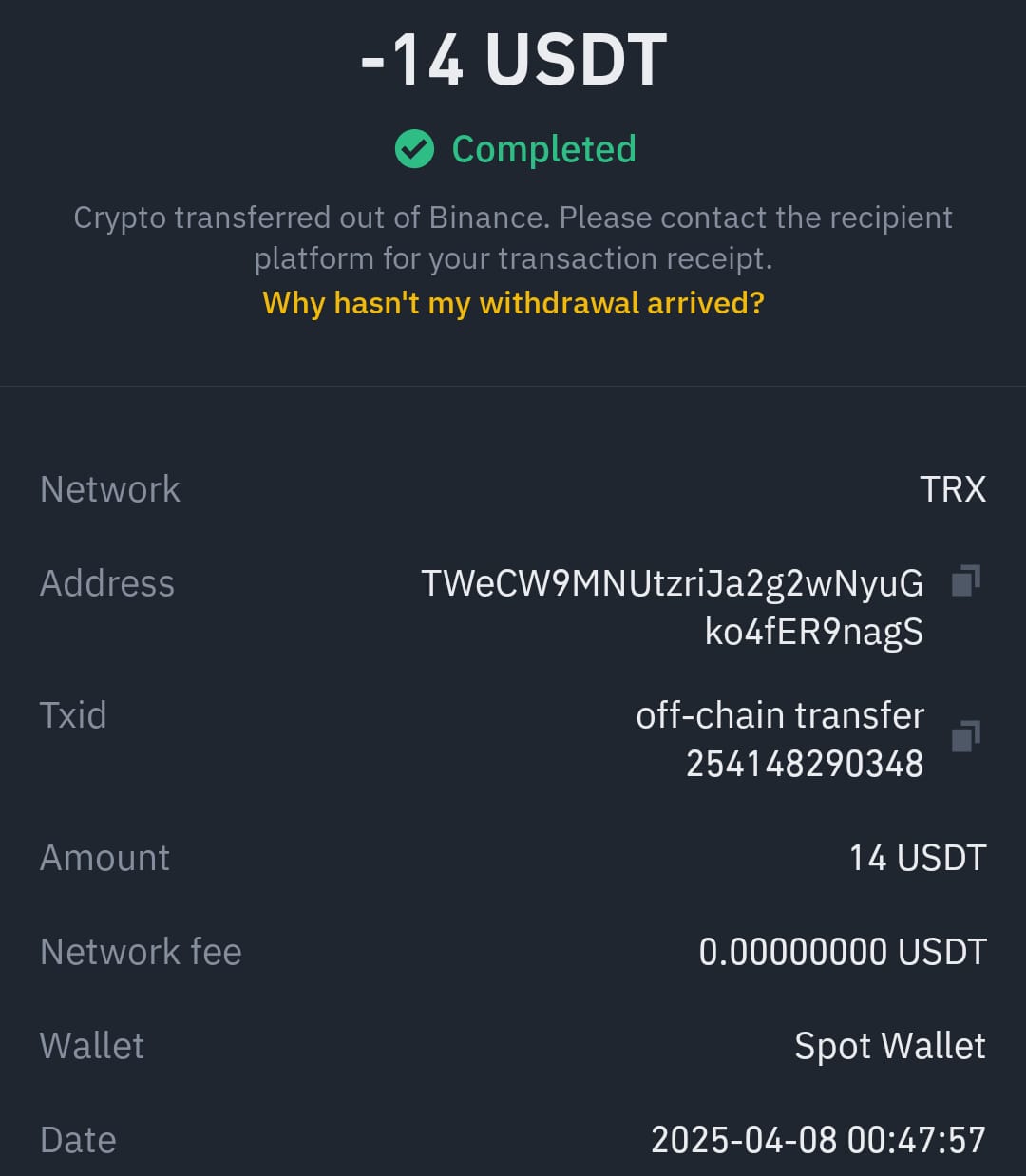
Task: Click the duplicate-pages icon in the Txid row
Action: tap(965, 735)
